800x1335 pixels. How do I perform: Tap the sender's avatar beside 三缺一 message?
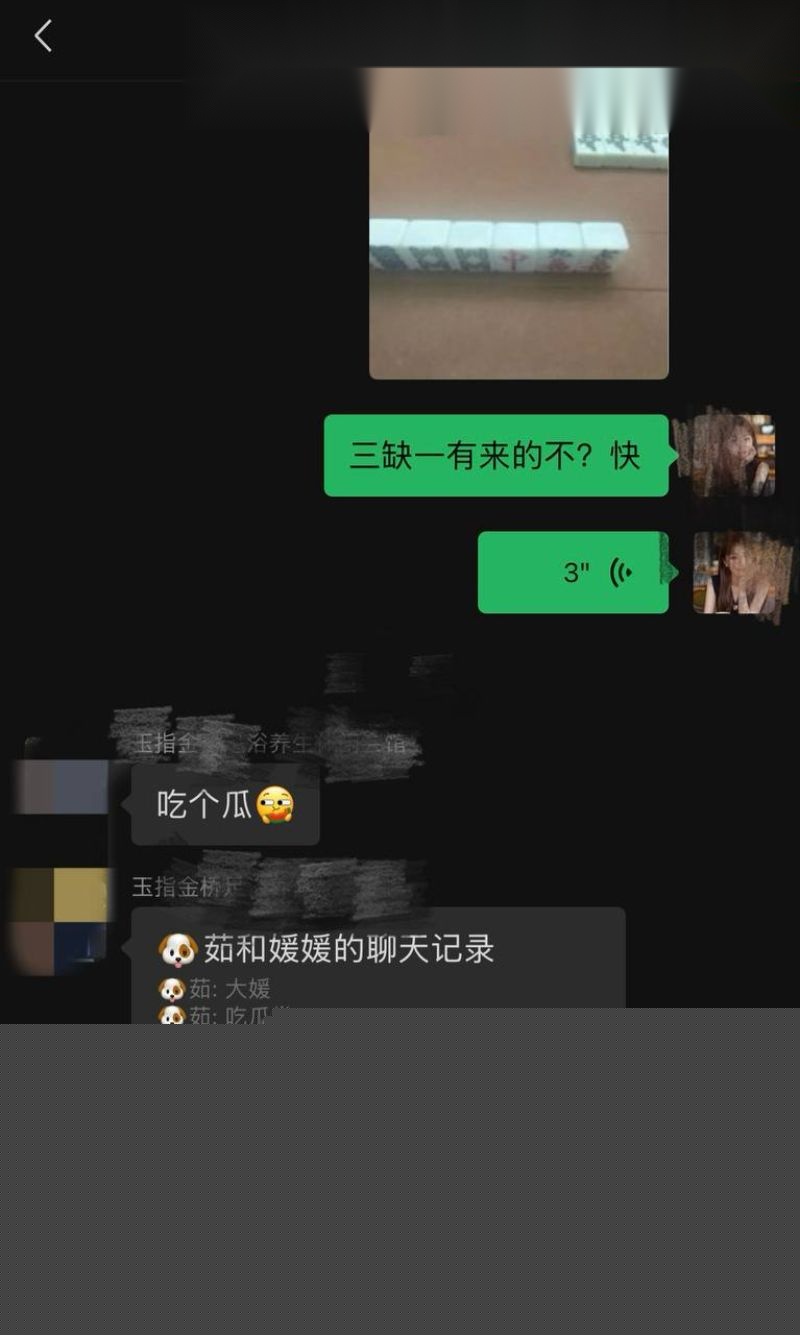point(735,455)
